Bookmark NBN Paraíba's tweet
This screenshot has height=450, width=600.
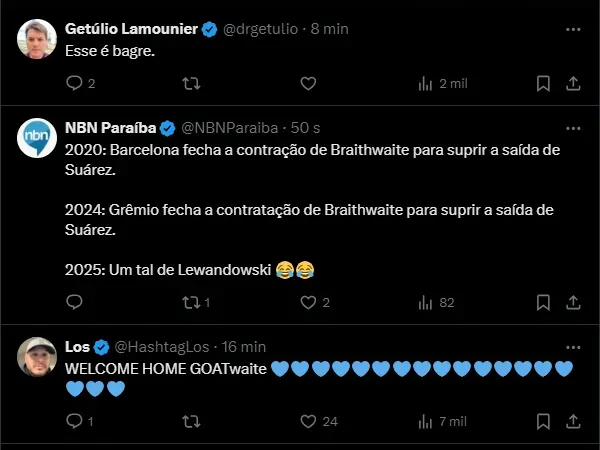(543, 302)
